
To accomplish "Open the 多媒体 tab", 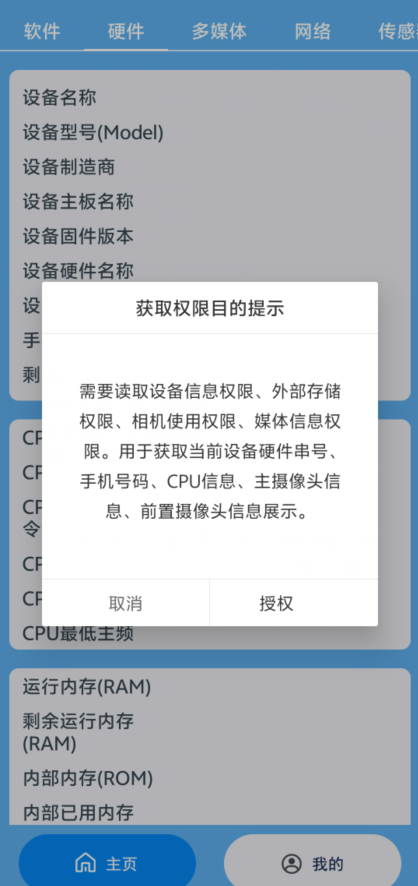I will (219, 31).
